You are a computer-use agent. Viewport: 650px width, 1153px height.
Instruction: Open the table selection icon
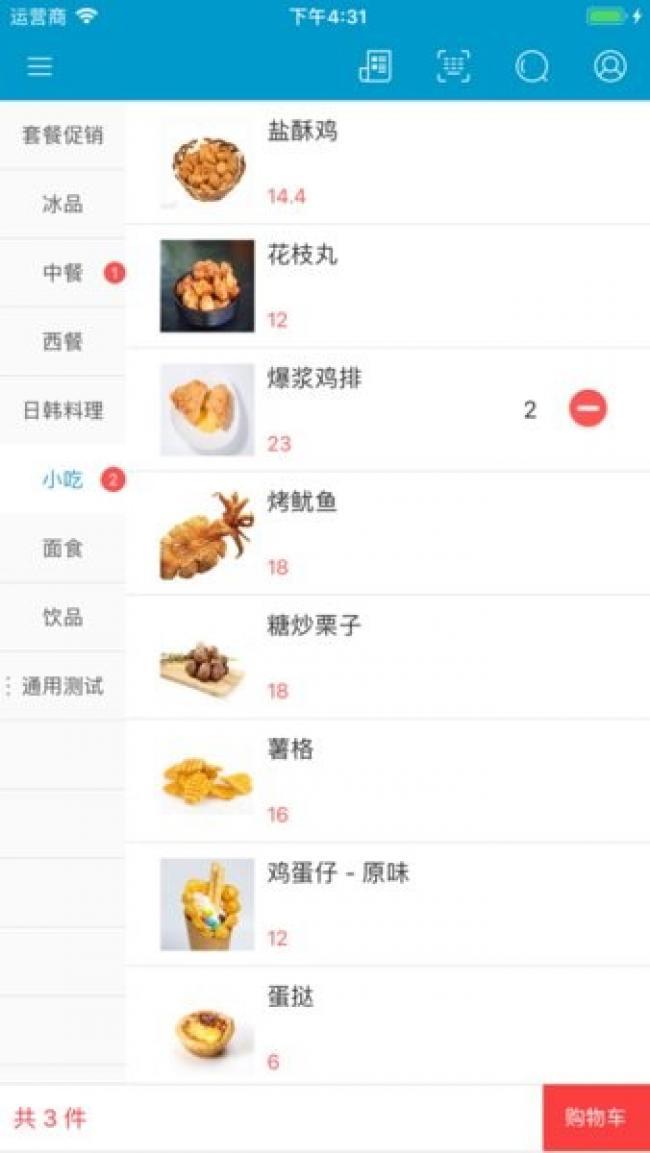(375, 67)
